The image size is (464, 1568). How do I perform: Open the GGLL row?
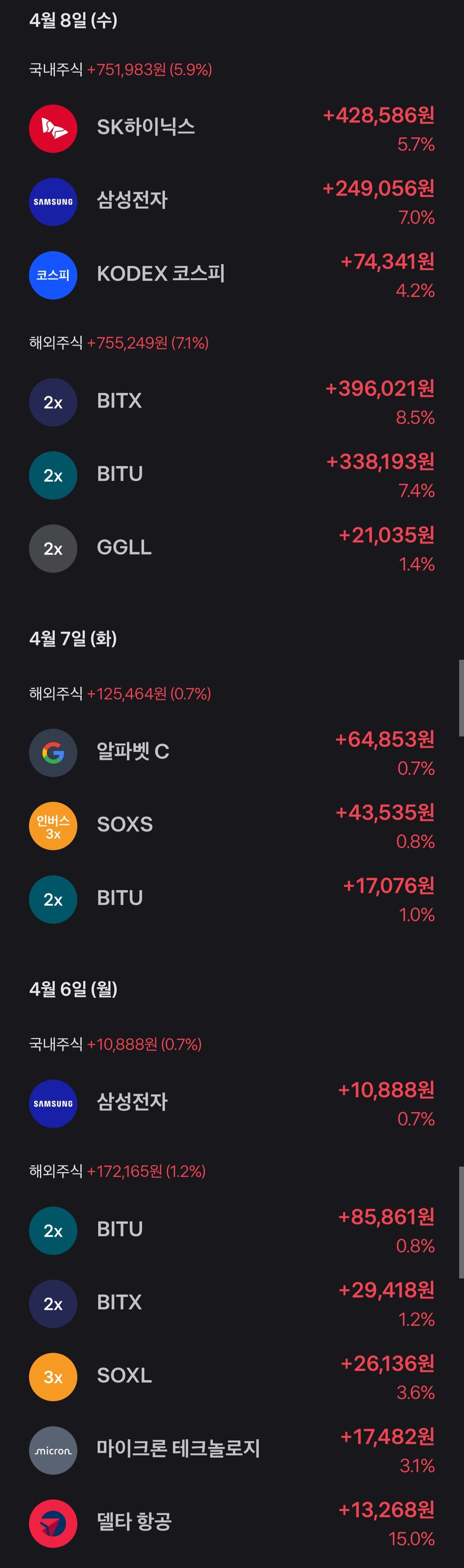coord(232,548)
